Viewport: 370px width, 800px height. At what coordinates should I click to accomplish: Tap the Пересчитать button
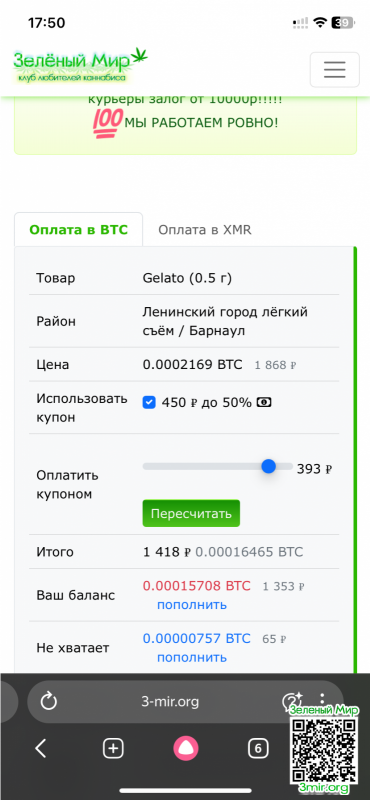coord(191,513)
